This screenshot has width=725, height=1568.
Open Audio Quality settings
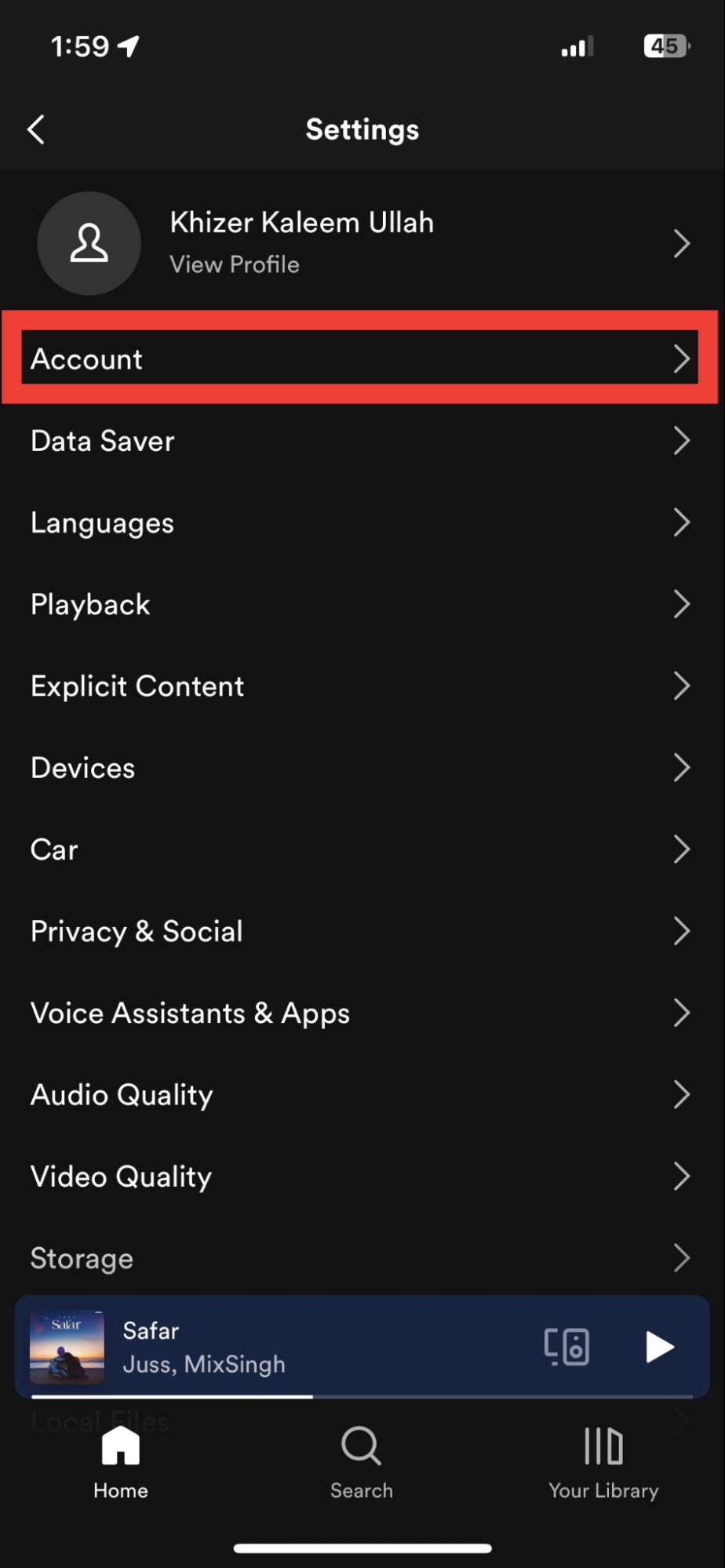pyautogui.click(x=362, y=1094)
